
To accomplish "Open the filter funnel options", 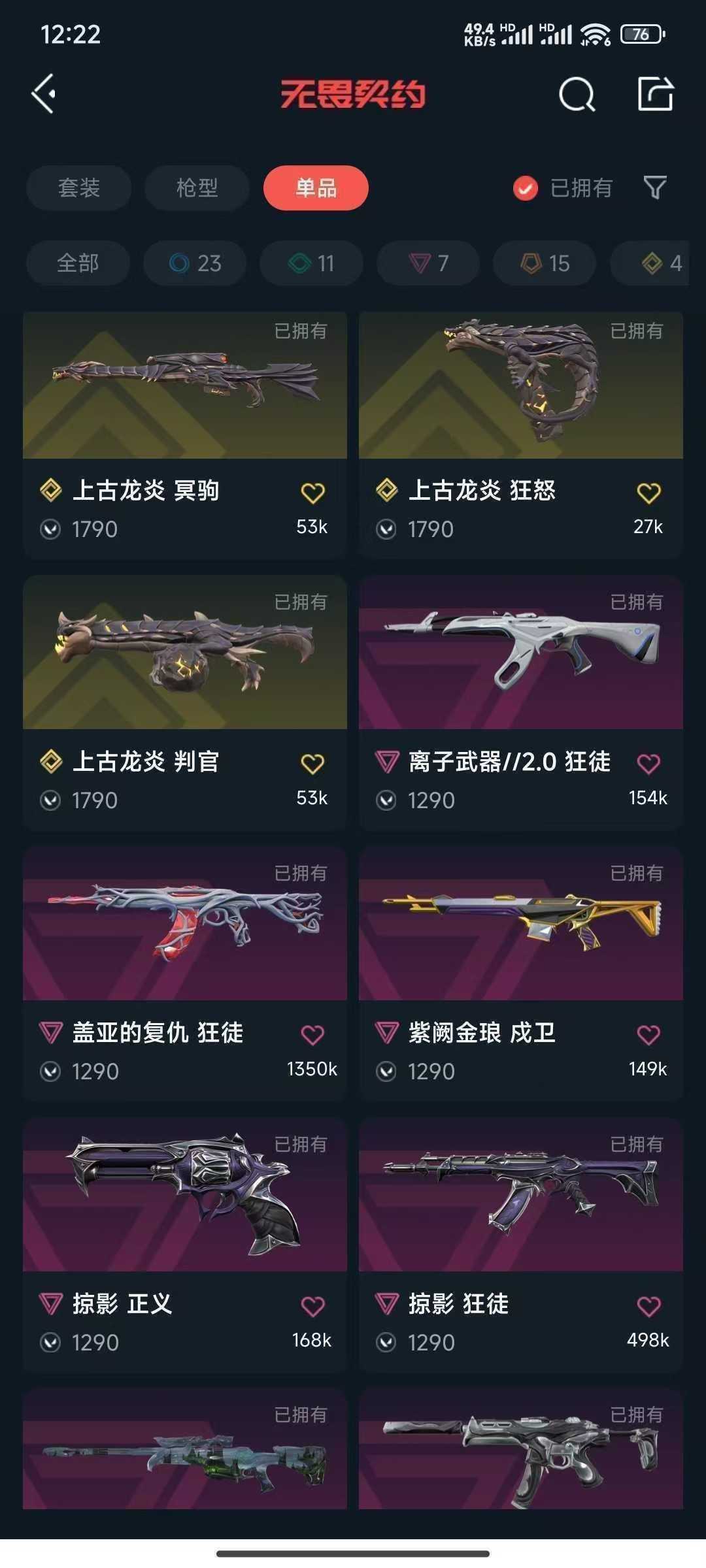I will click(x=656, y=188).
